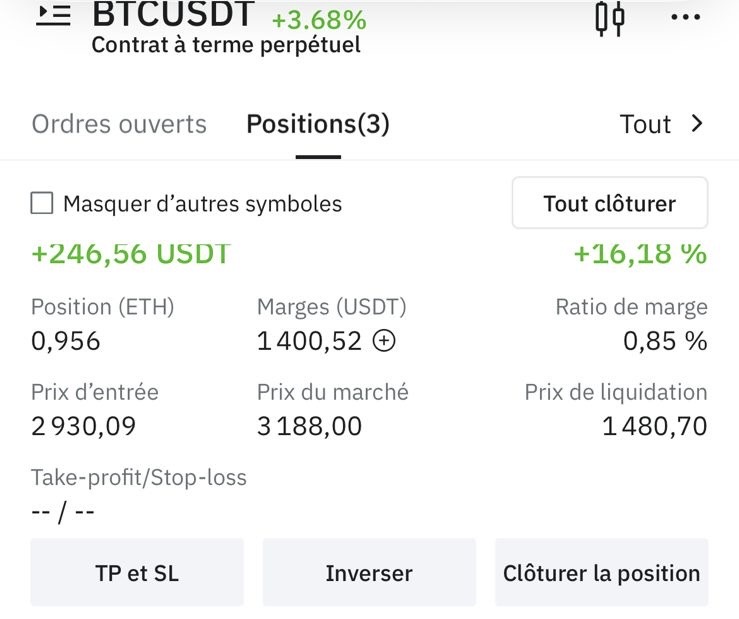
Task: Open the three-dot overflow menu
Action: (x=686, y=17)
